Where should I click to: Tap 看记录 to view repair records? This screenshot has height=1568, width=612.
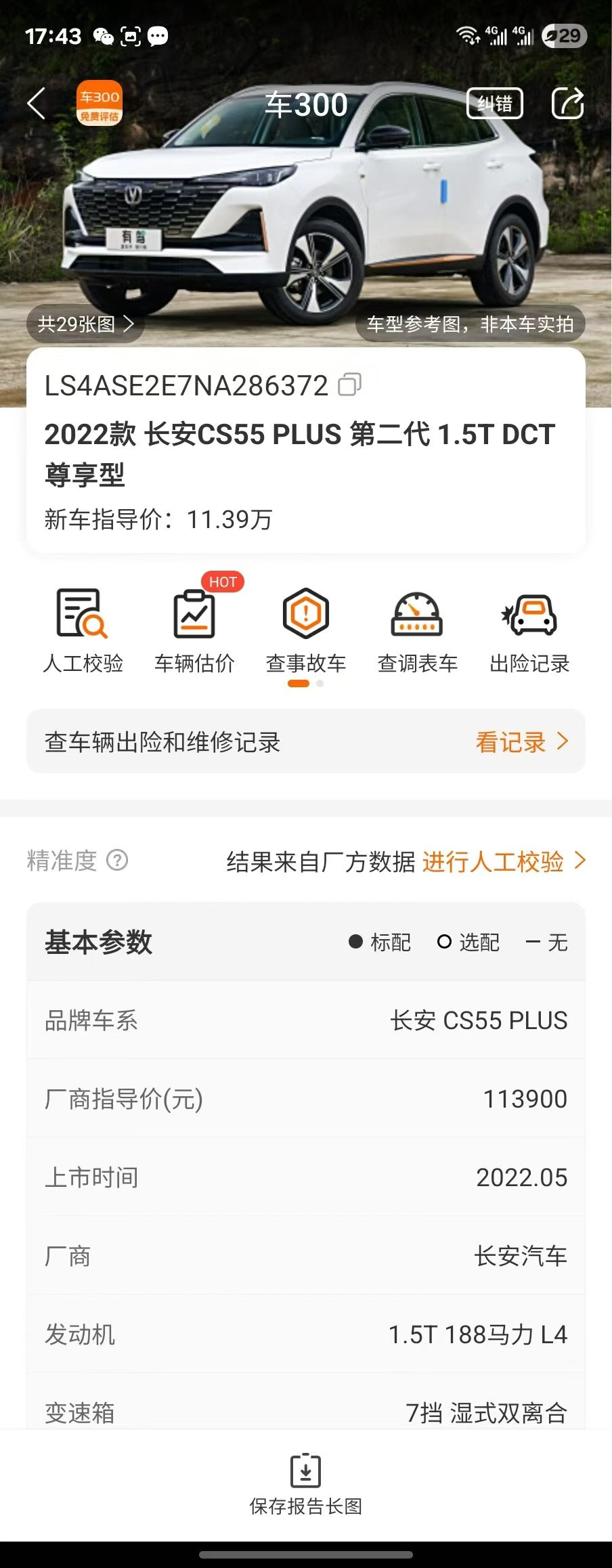[x=521, y=742]
